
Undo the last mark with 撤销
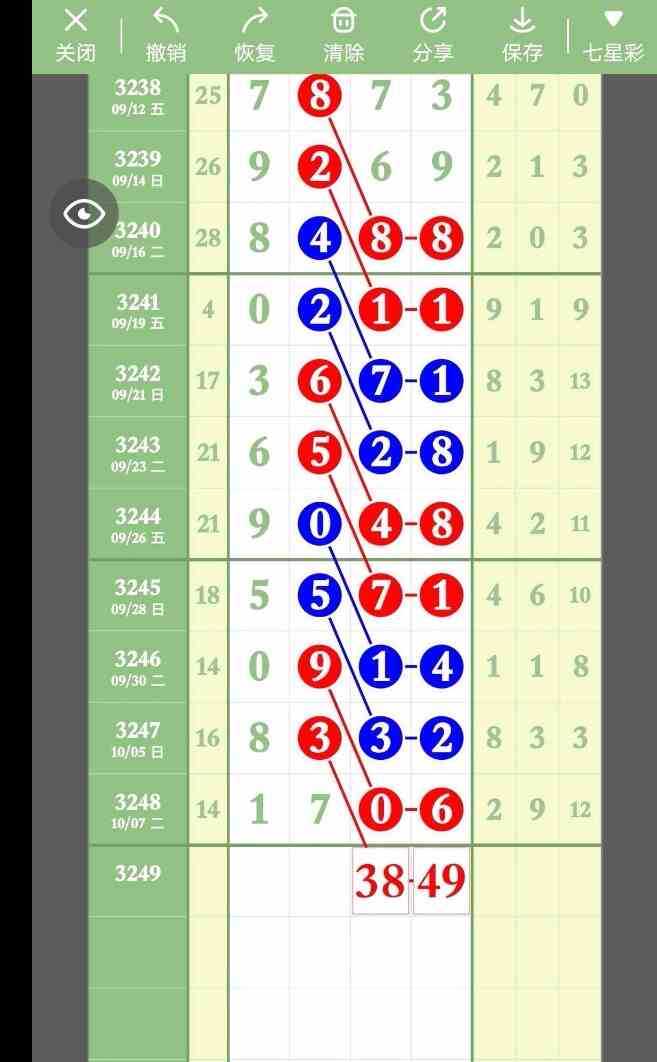(165, 35)
